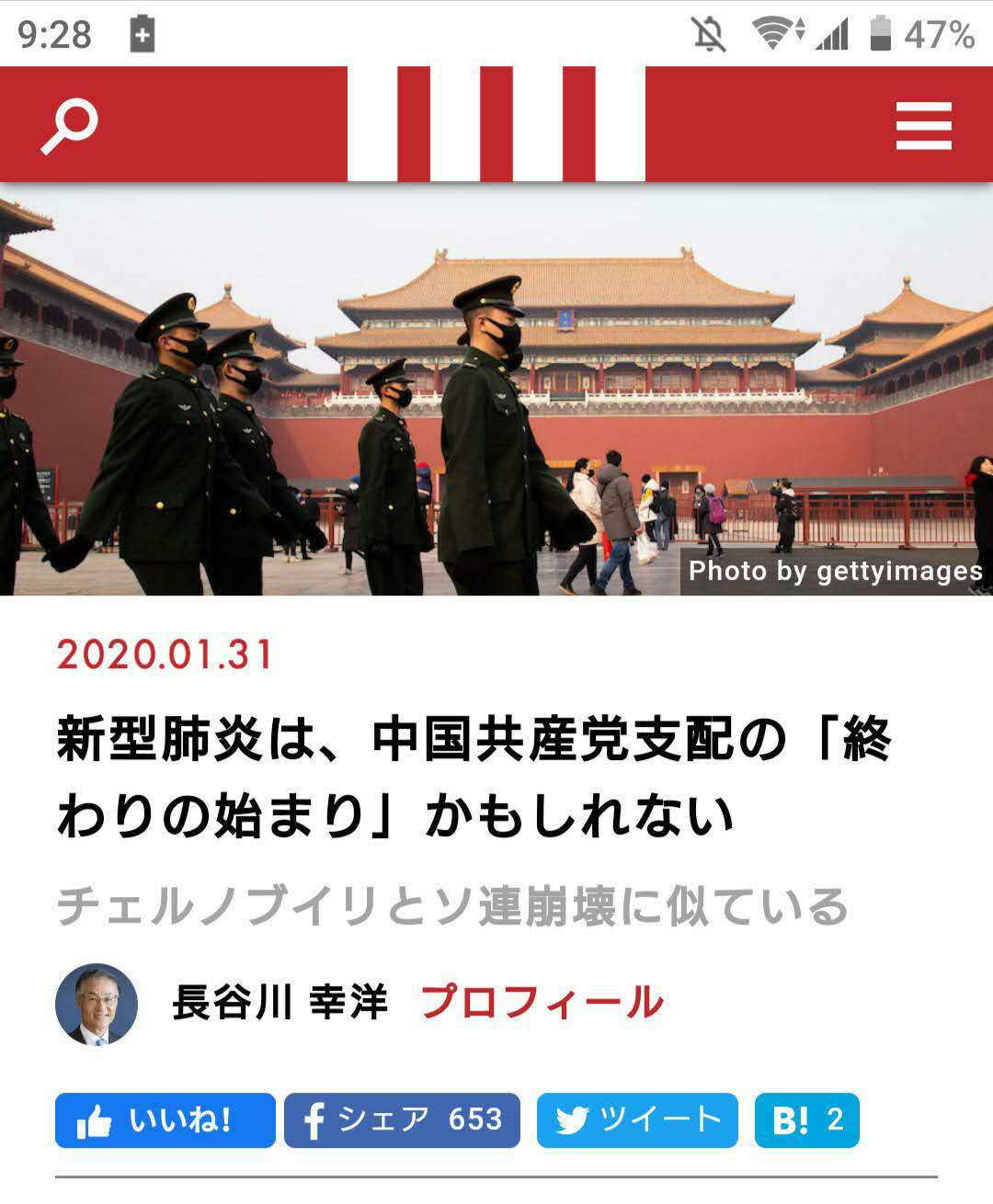Tap the いいね! Facebook like button
The width and height of the screenshot is (993, 1204).
pyautogui.click(x=165, y=1120)
